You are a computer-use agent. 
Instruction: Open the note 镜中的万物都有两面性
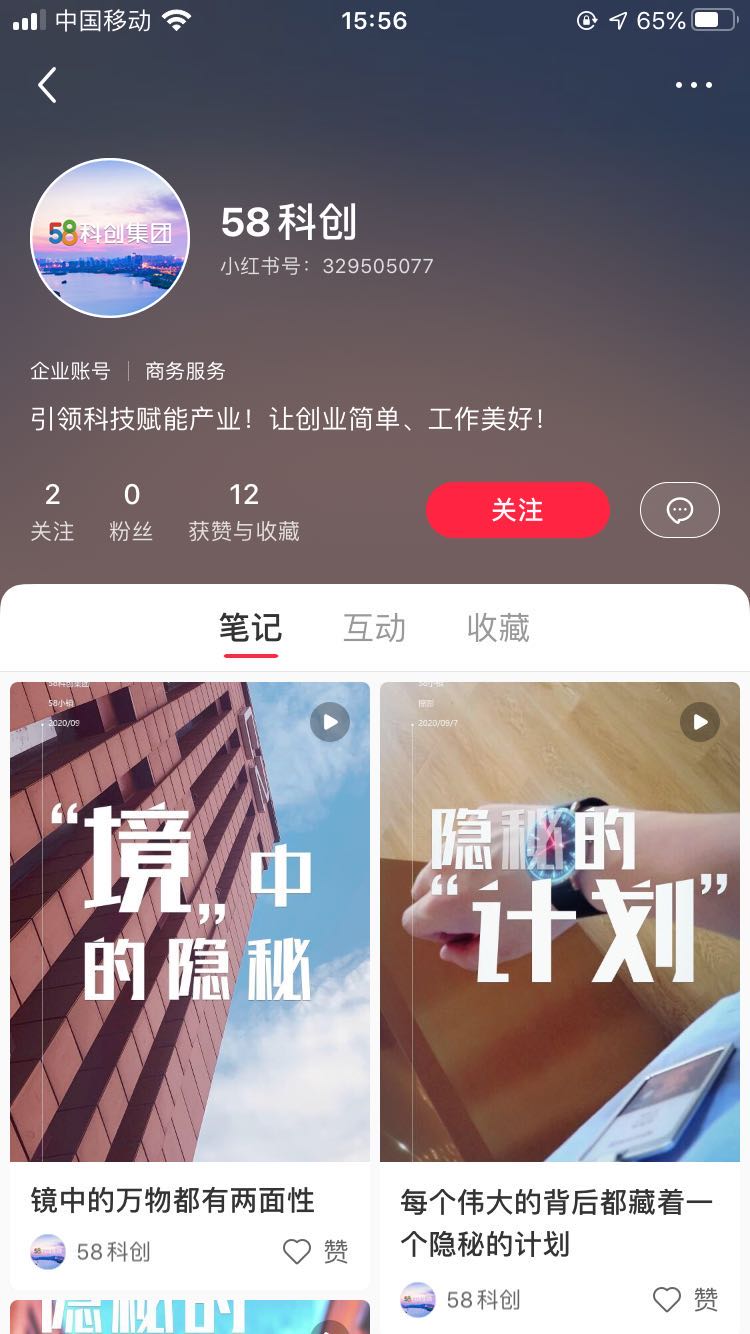190,920
